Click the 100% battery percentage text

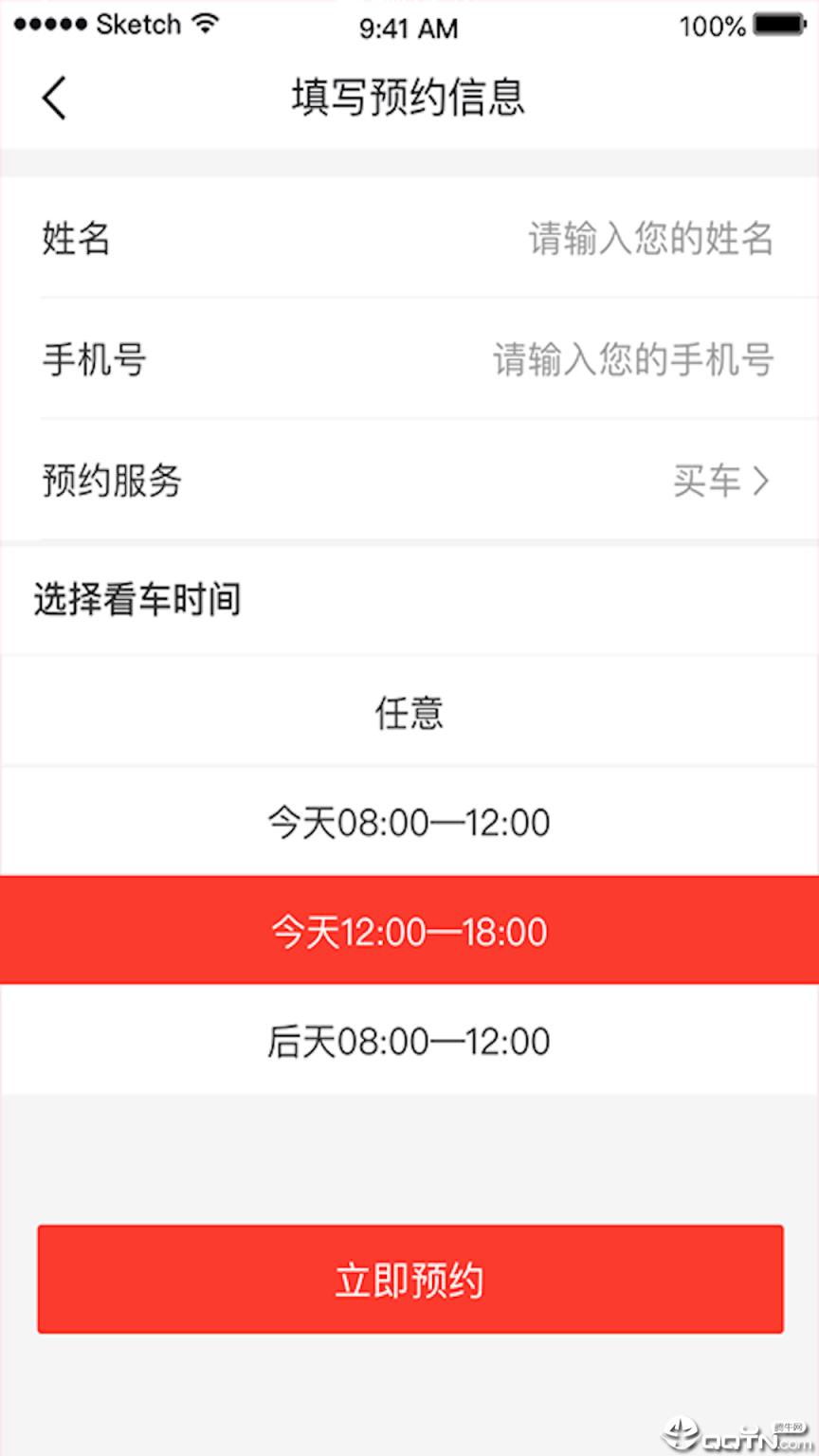(709, 26)
